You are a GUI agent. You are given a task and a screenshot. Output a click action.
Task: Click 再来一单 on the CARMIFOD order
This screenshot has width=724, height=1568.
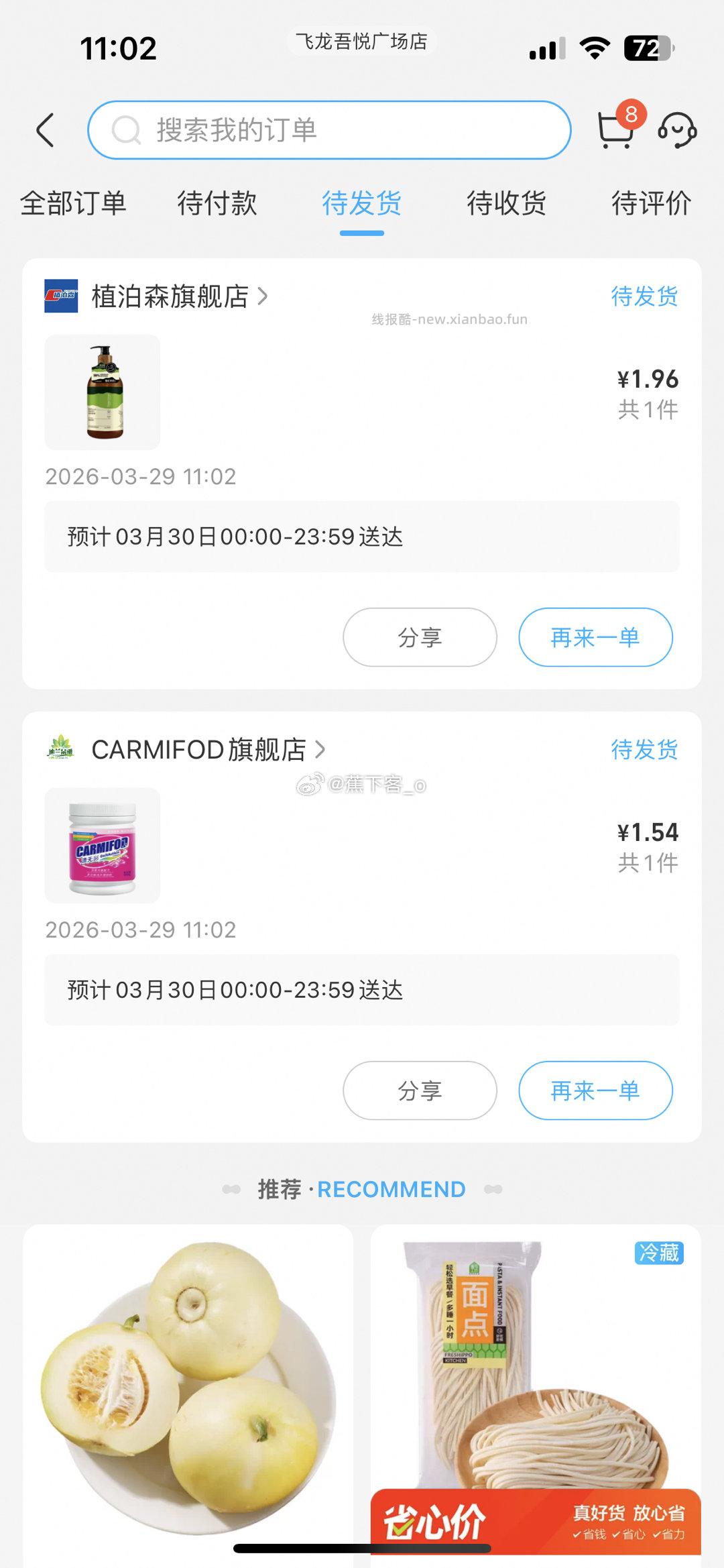pos(595,1091)
